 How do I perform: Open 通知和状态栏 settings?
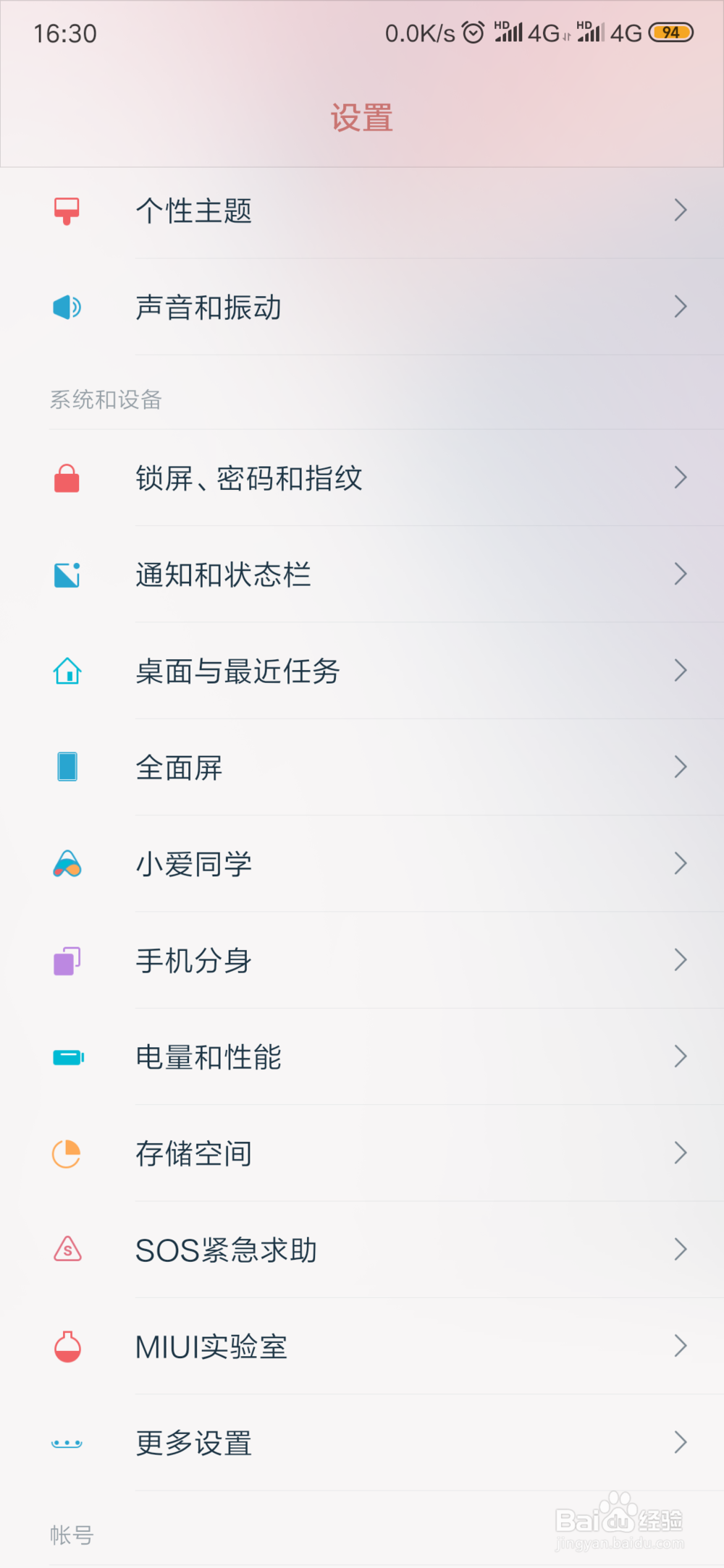coord(362,575)
